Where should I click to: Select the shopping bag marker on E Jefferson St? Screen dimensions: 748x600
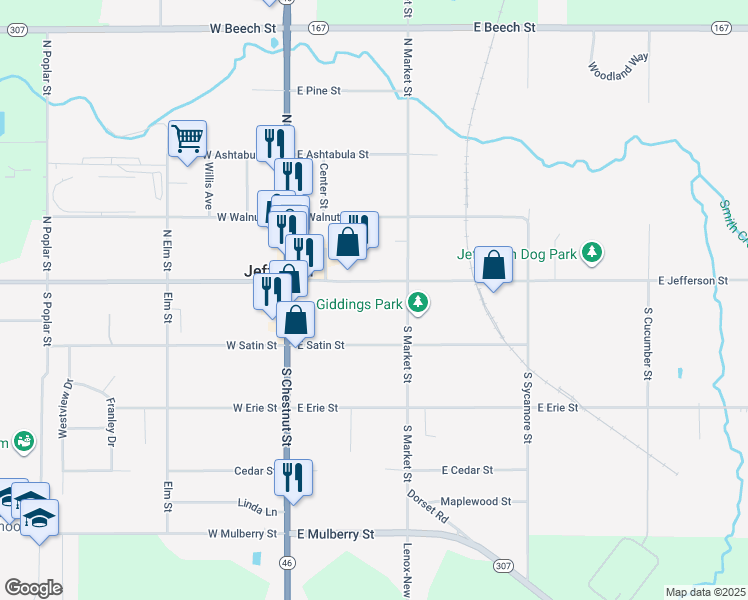[494, 268]
